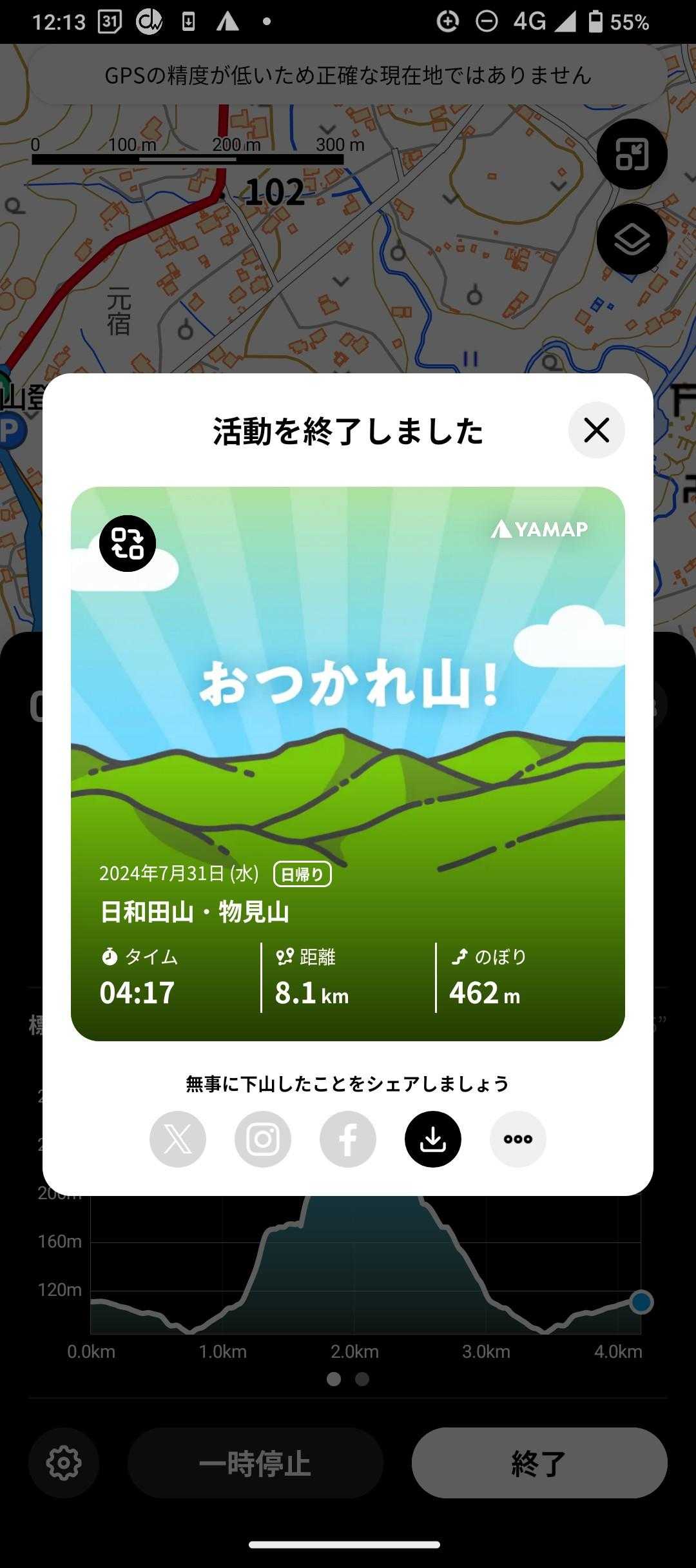
Task: Download the share card image
Action: [433, 1139]
